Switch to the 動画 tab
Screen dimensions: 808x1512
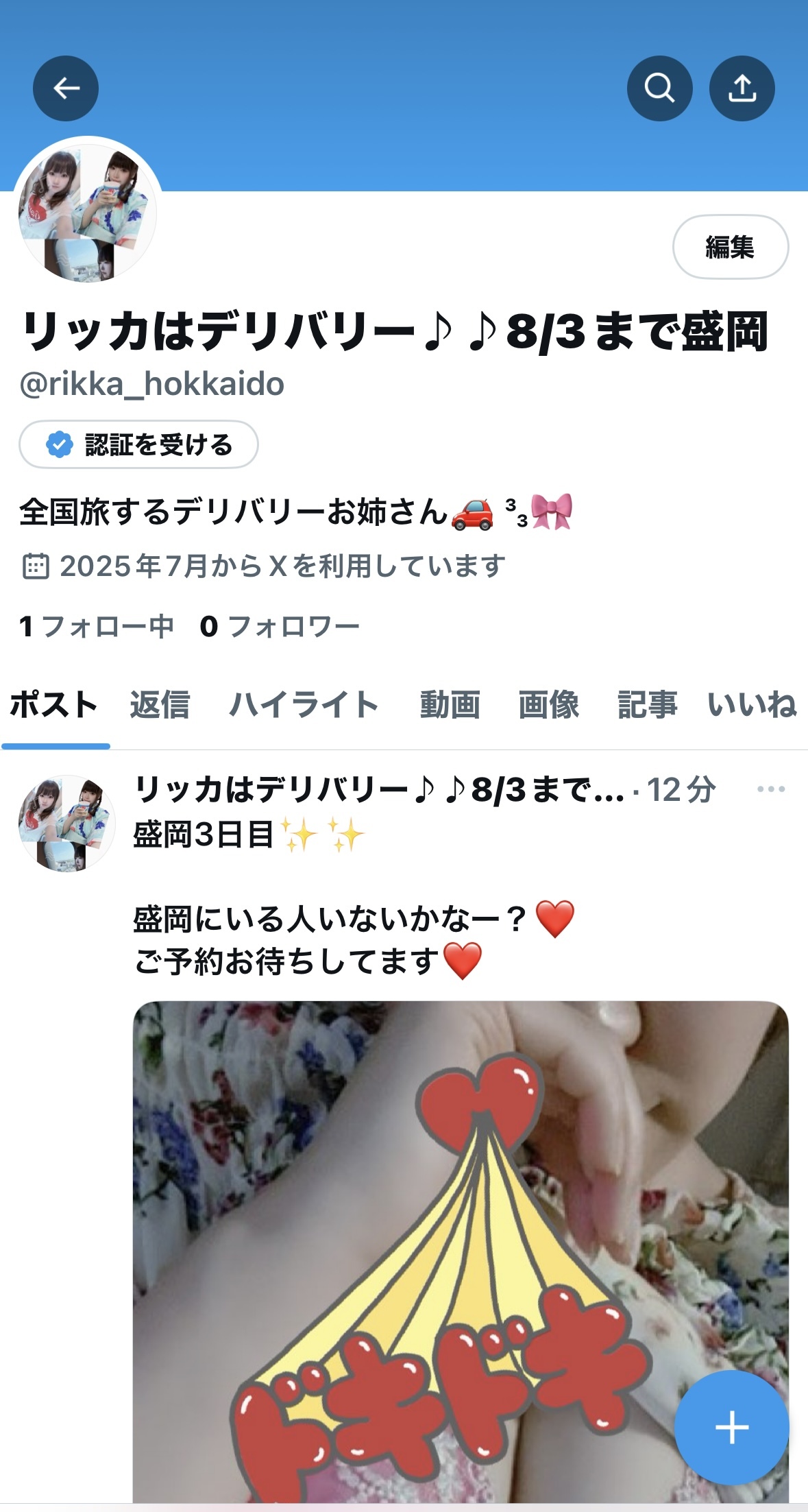click(x=450, y=705)
